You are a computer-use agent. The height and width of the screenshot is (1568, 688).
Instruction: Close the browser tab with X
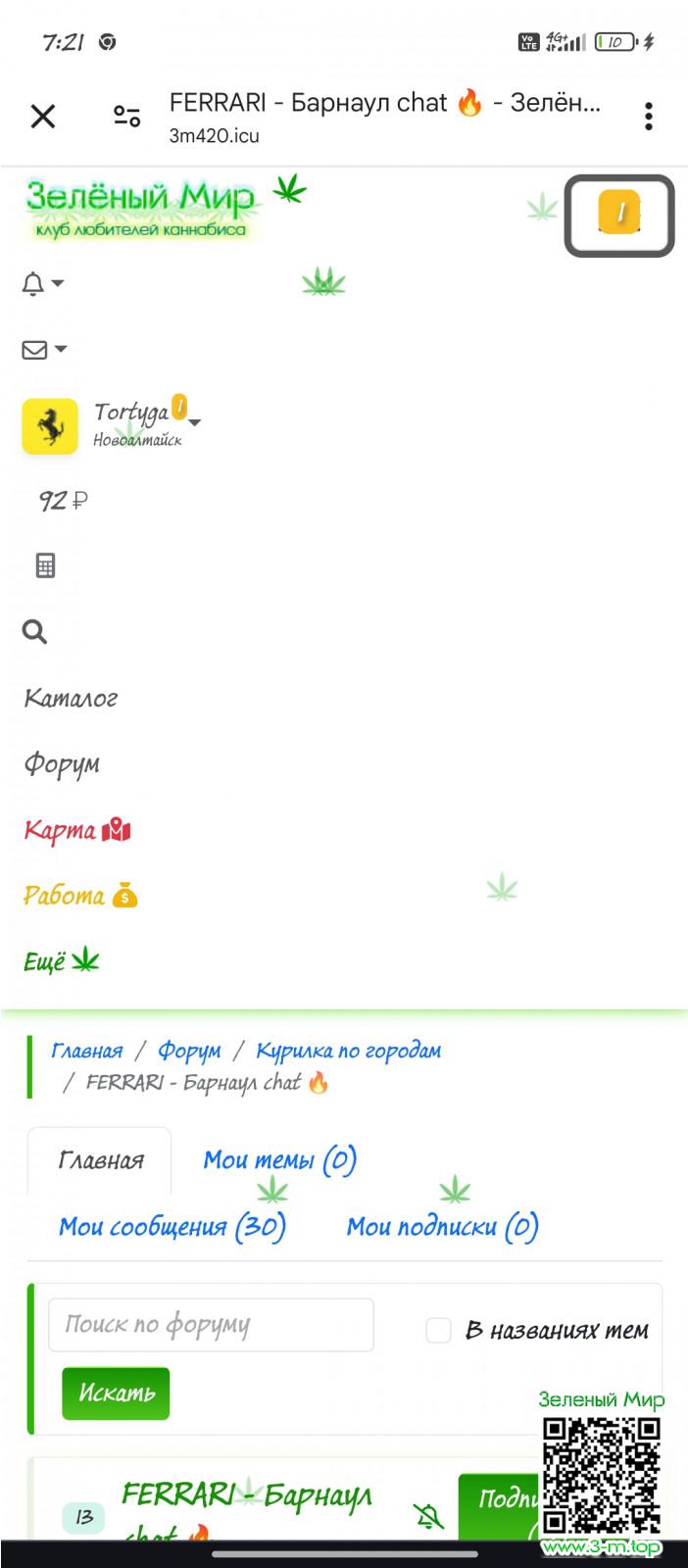pyautogui.click(x=43, y=117)
